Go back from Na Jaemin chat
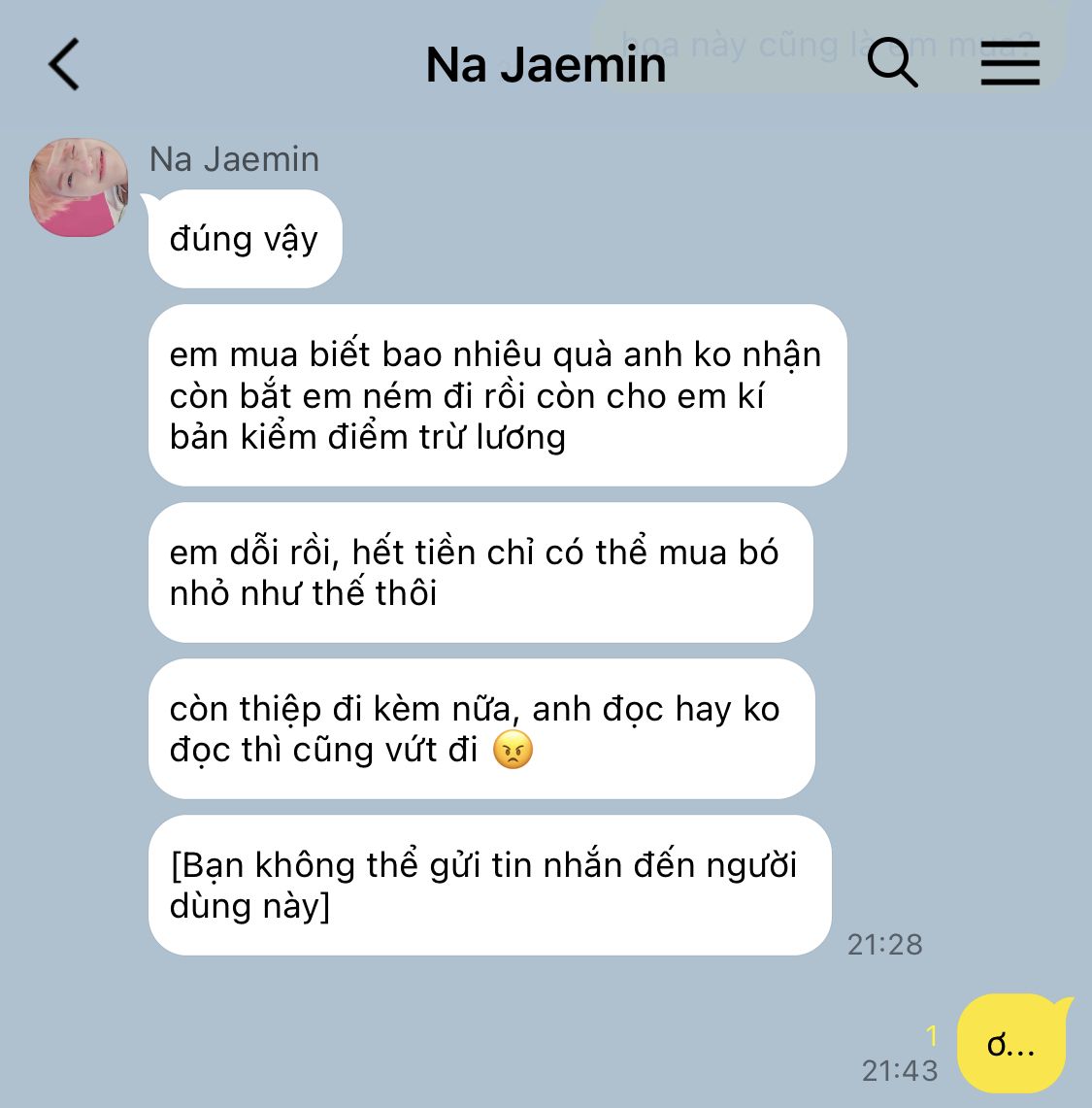 coord(64,65)
